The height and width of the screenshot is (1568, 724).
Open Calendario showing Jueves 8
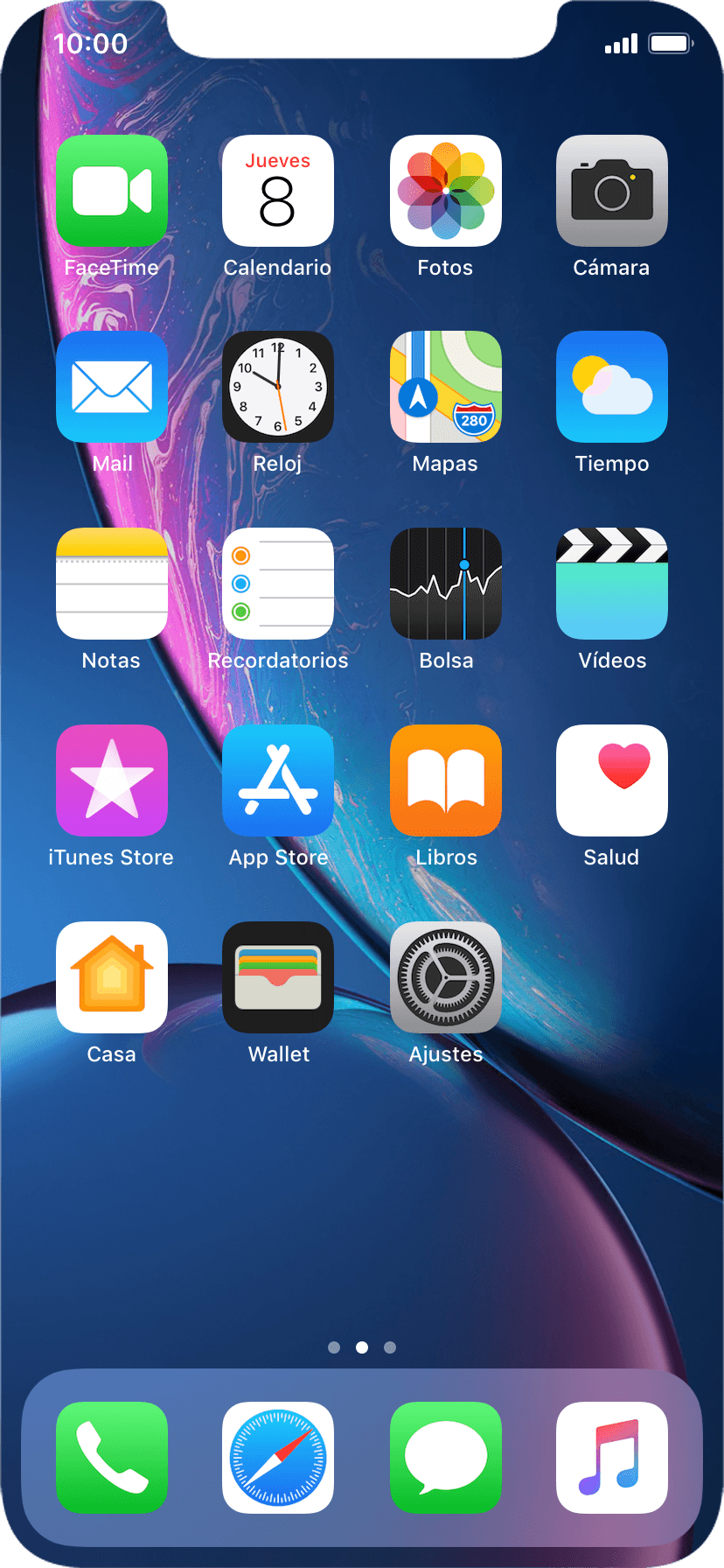pyautogui.click(x=278, y=191)
